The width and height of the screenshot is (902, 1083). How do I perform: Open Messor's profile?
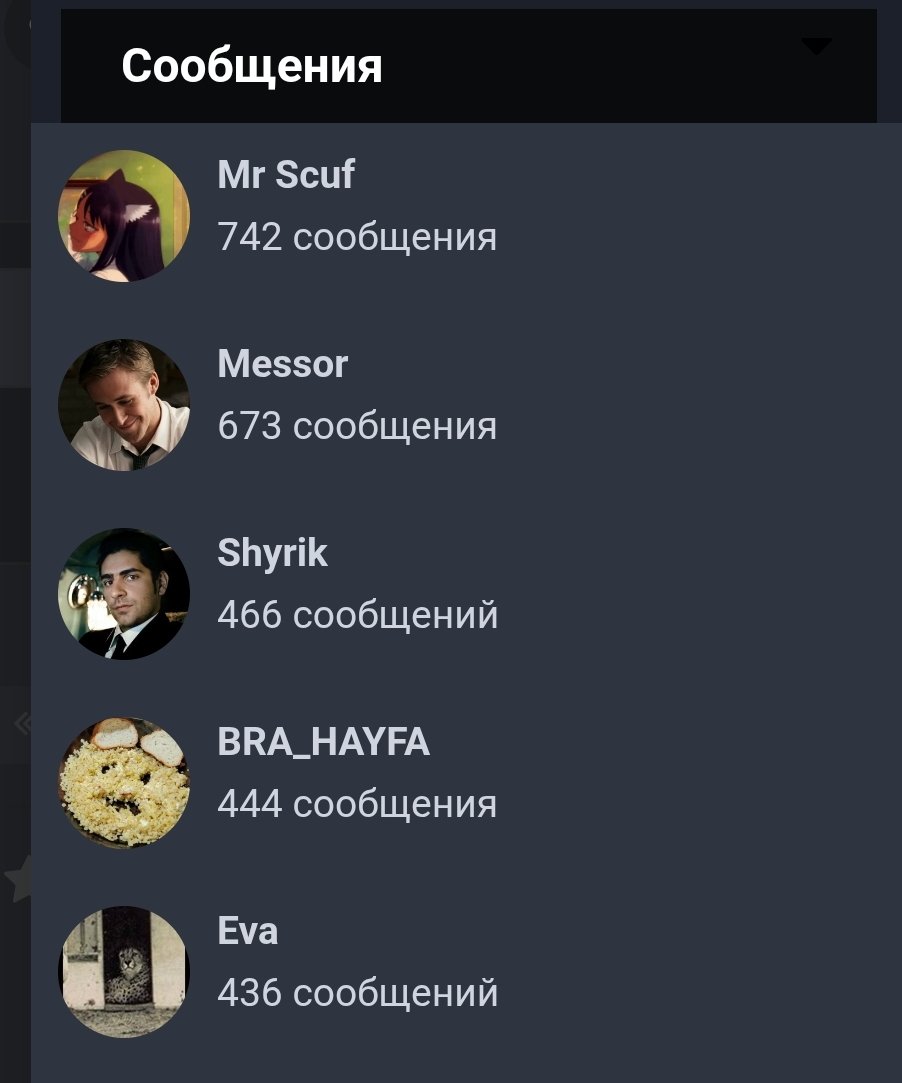tap(283, 365)
